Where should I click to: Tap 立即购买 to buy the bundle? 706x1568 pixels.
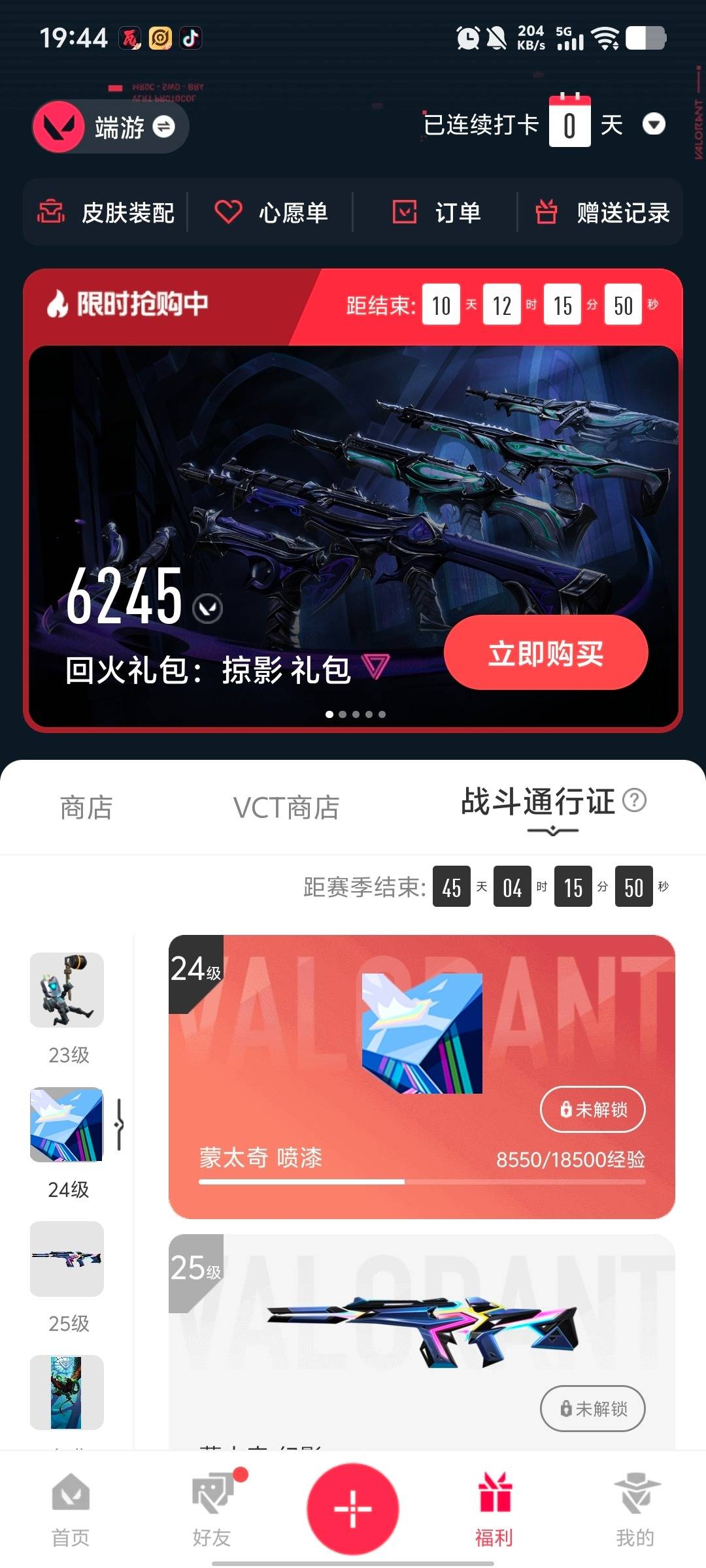(x=546, y=653)
